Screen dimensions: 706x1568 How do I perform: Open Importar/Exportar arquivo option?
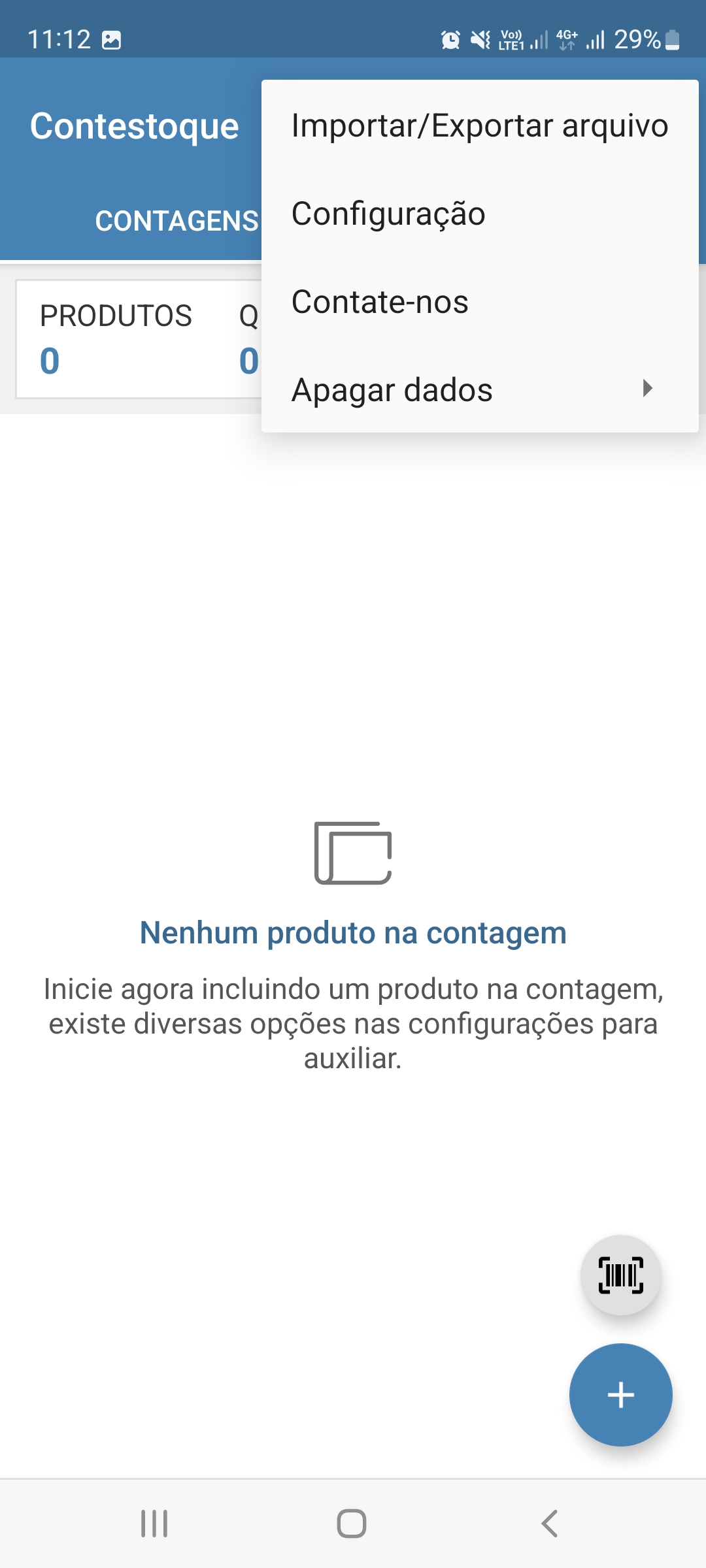[480, 125]
